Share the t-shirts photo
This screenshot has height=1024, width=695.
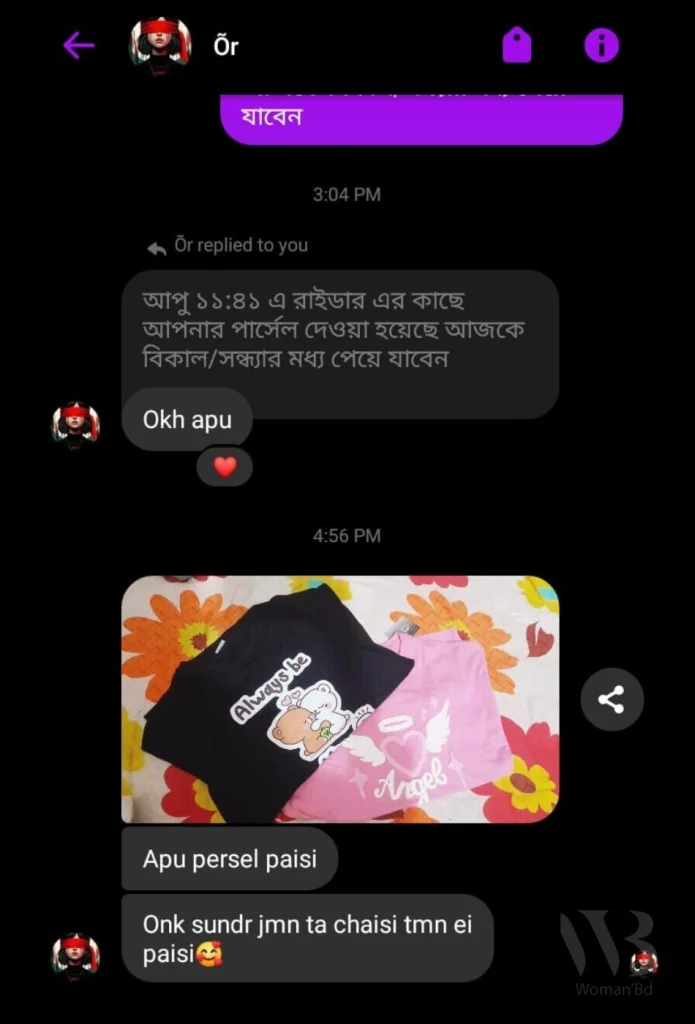(x=612, y=699)
